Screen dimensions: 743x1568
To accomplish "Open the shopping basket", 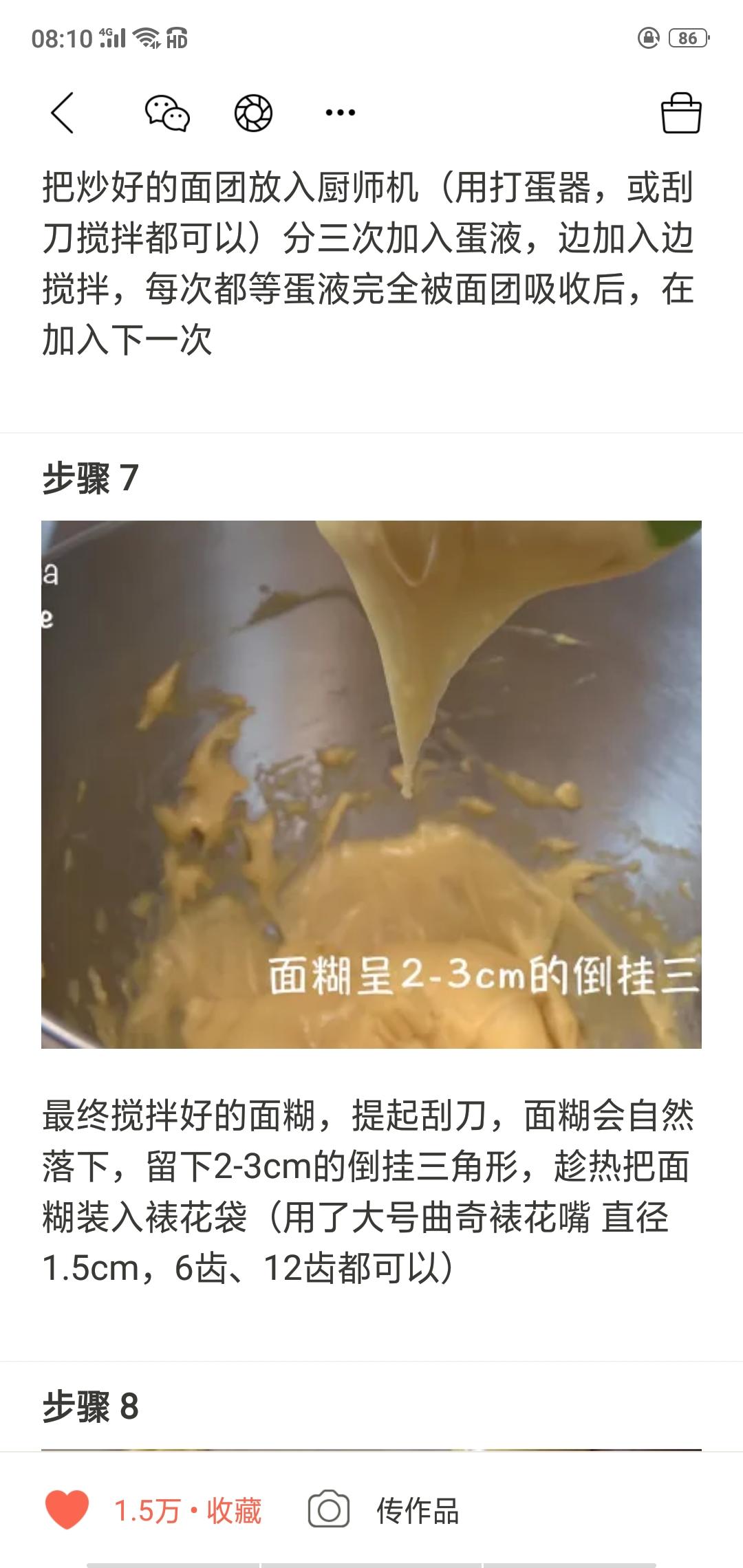I will point(680,113).
